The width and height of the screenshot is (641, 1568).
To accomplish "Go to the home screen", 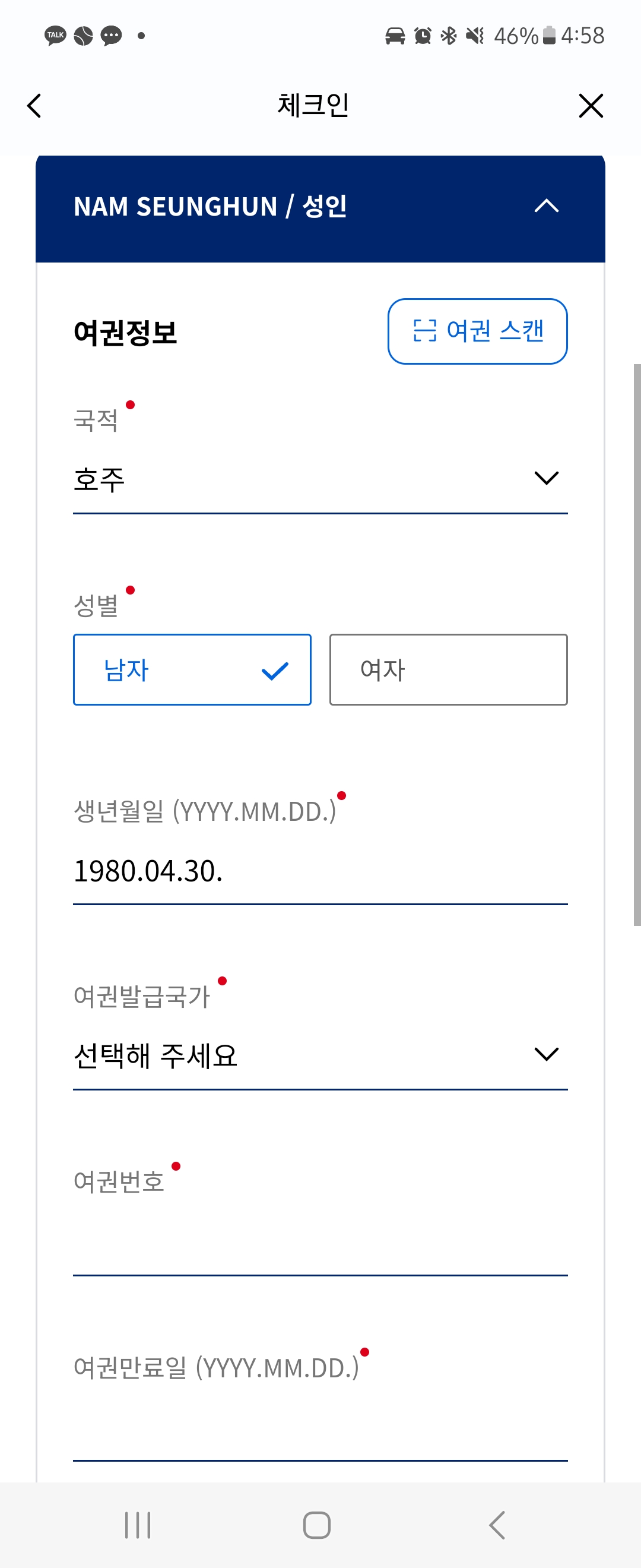I will 317,1525.
